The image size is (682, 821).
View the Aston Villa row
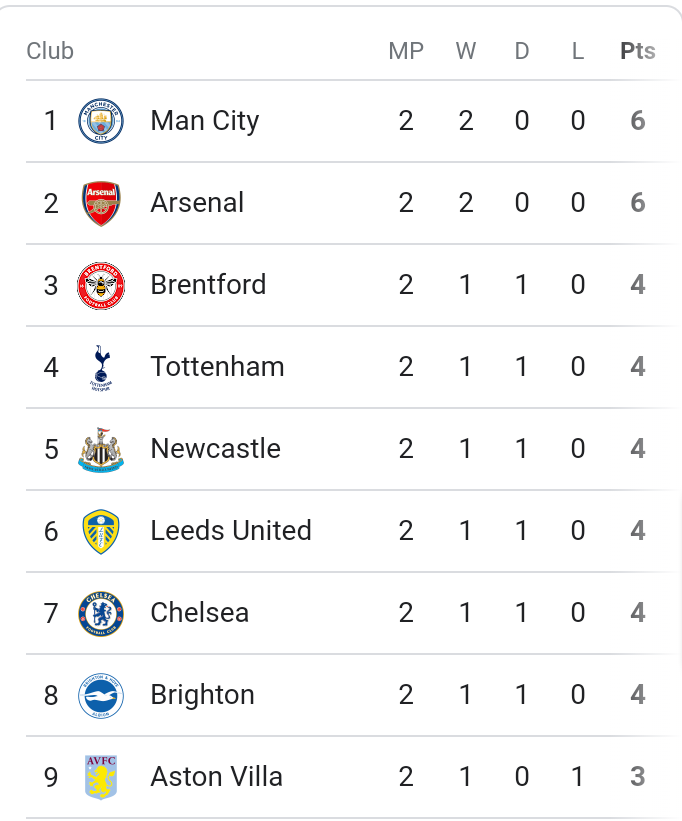pyautogui.click(x=216, y=777)
